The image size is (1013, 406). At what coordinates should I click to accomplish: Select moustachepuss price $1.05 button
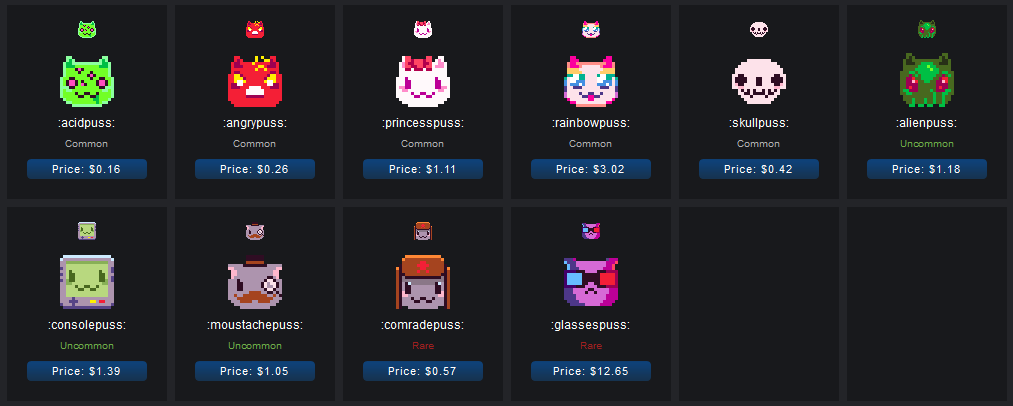[255, 371]
